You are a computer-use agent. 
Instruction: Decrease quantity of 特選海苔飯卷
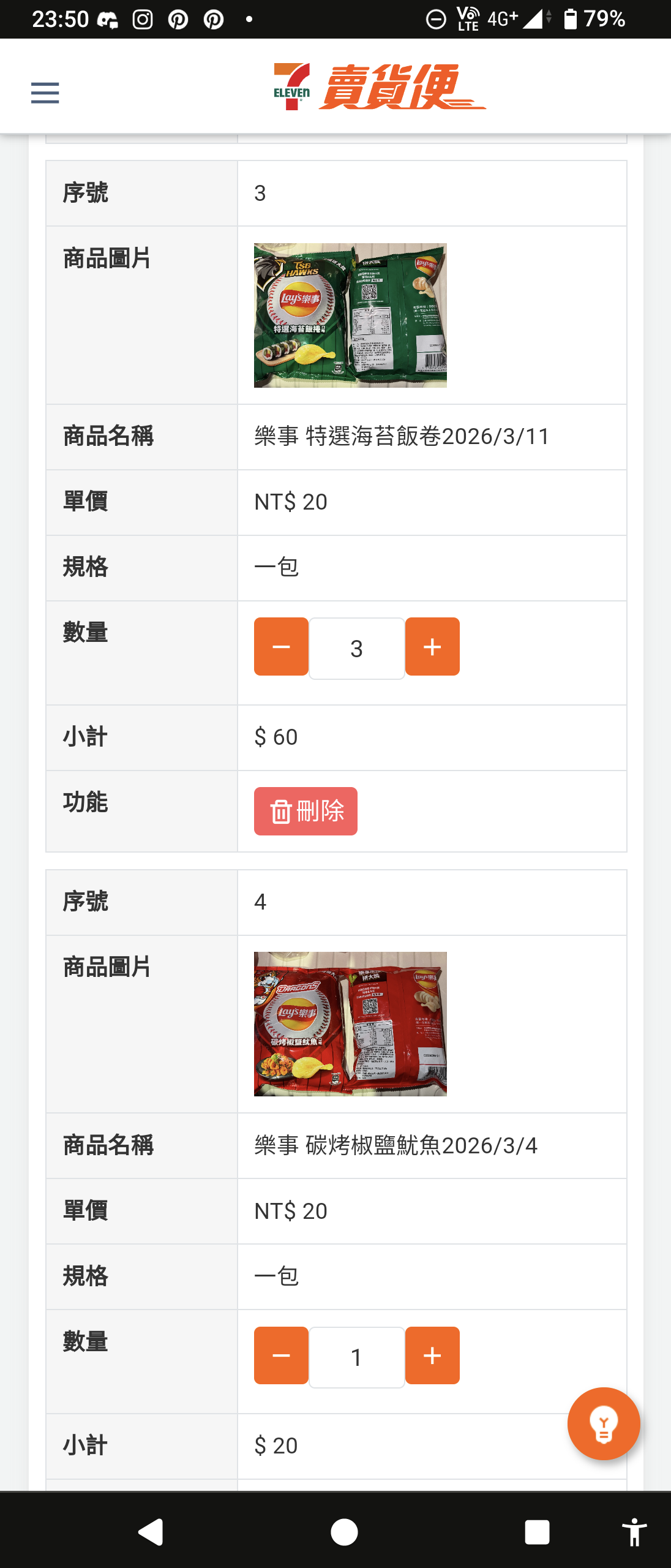point(281,647)
